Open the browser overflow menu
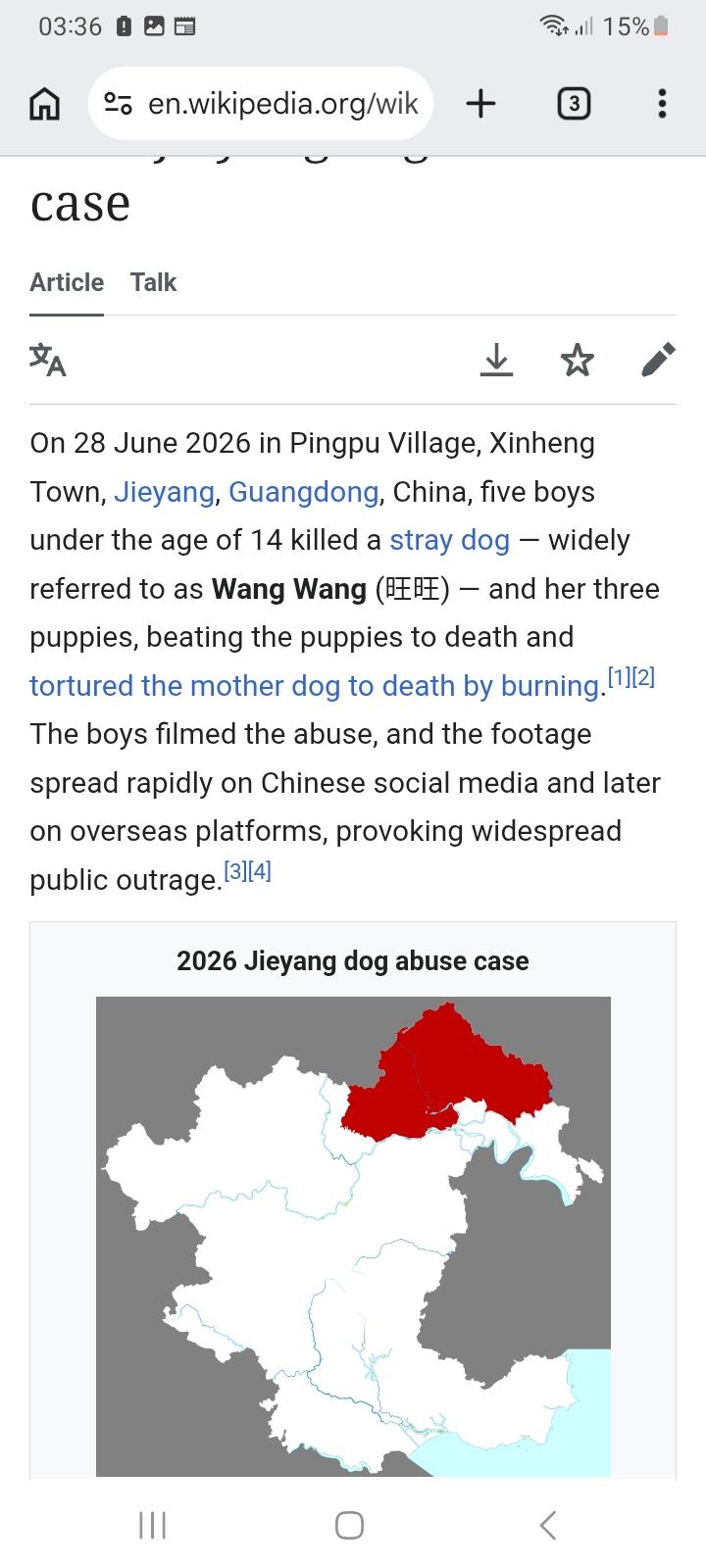This screenshot has height=1568, width=706. pyautogui.click(x=663, y=103)
